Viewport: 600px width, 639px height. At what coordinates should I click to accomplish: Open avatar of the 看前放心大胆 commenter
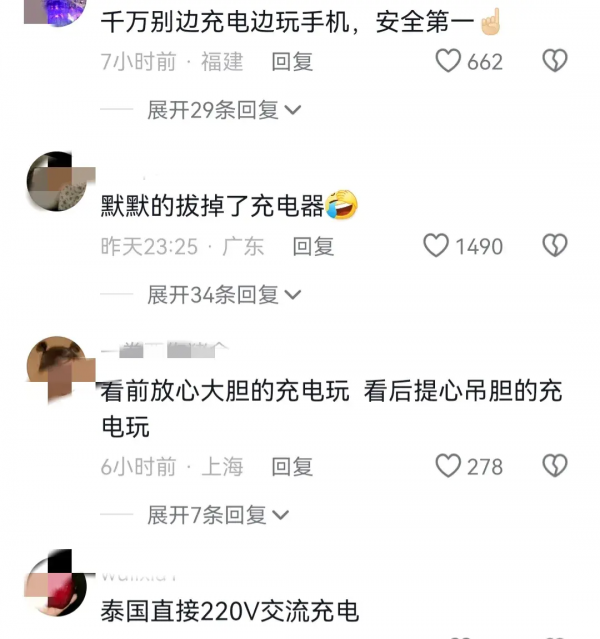[58, 370]
